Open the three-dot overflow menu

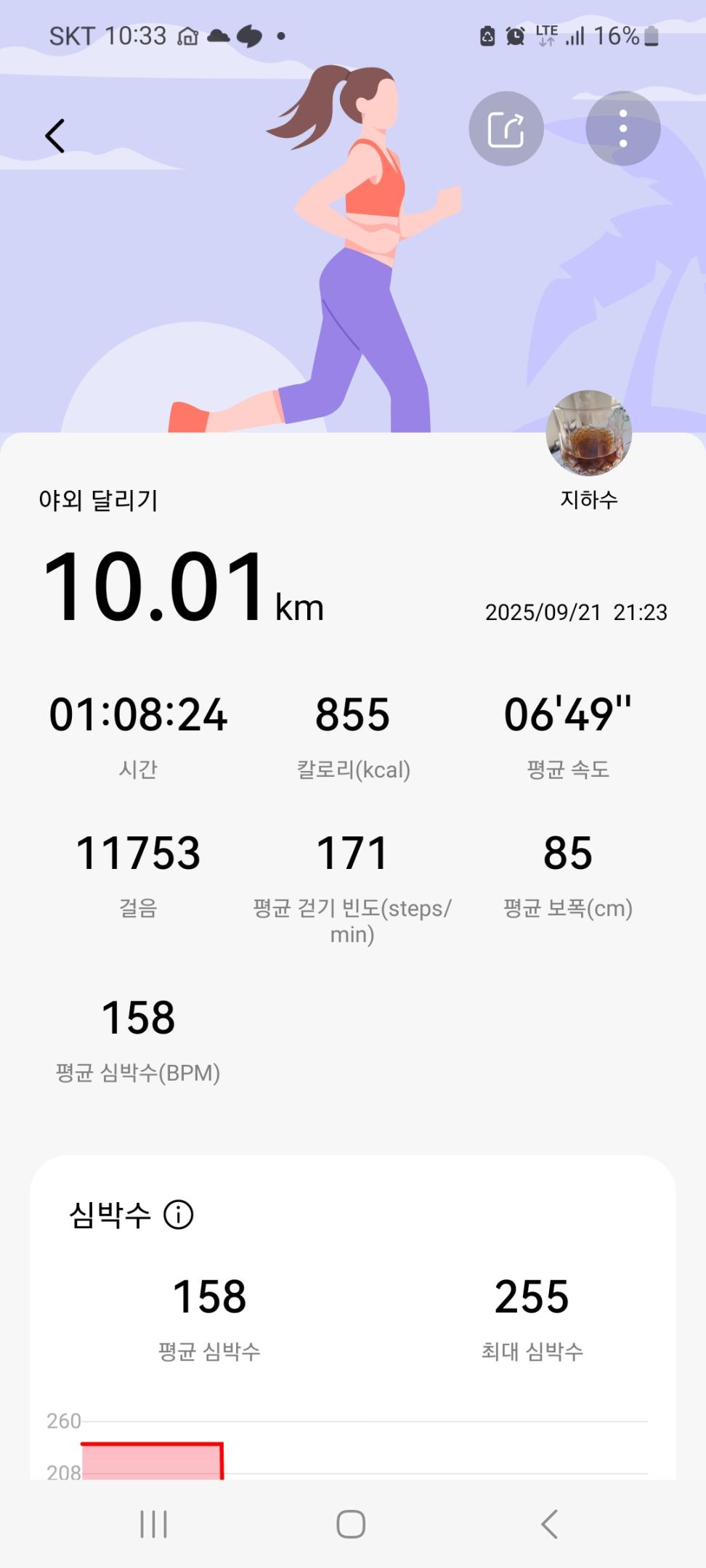tap(622, 129)
